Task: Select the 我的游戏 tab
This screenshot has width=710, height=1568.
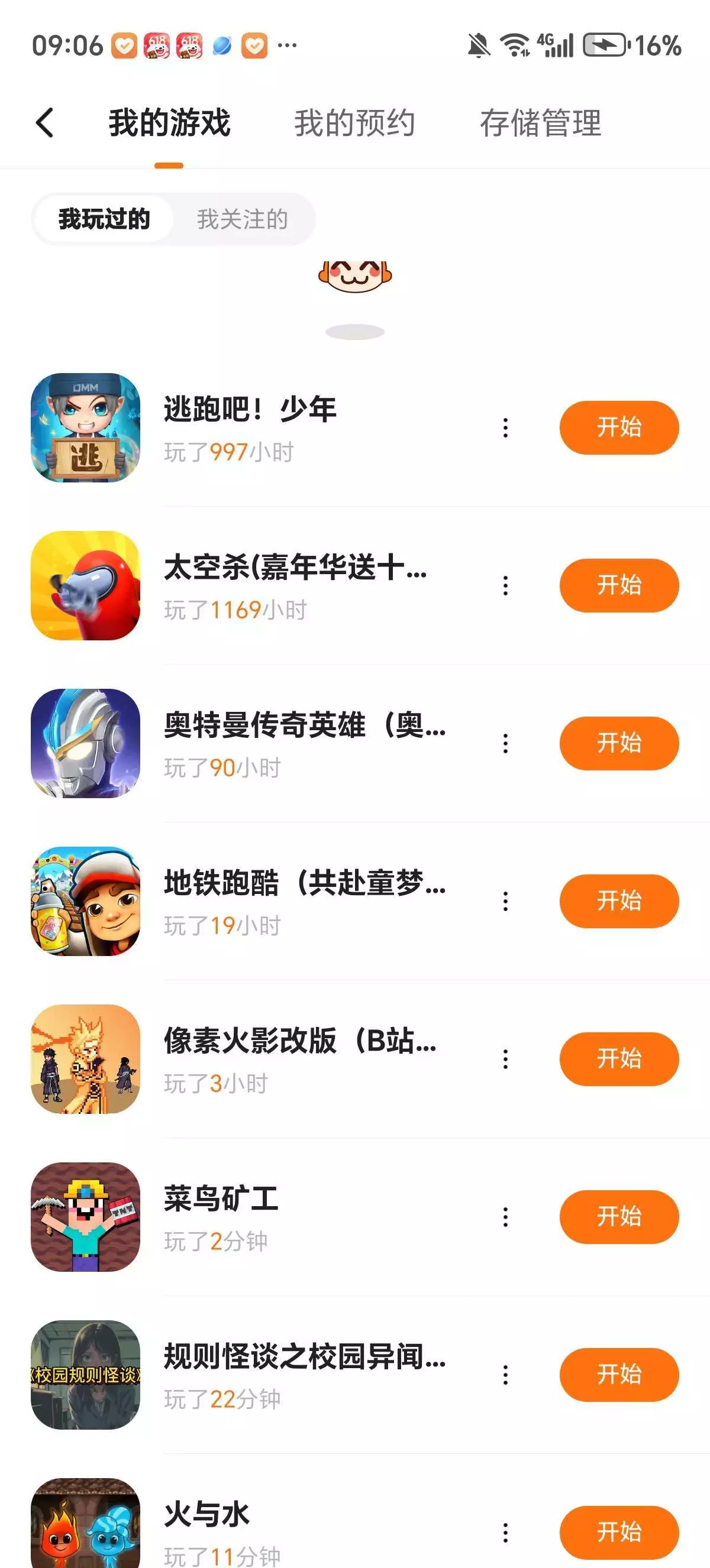Action: coord(169,123)
